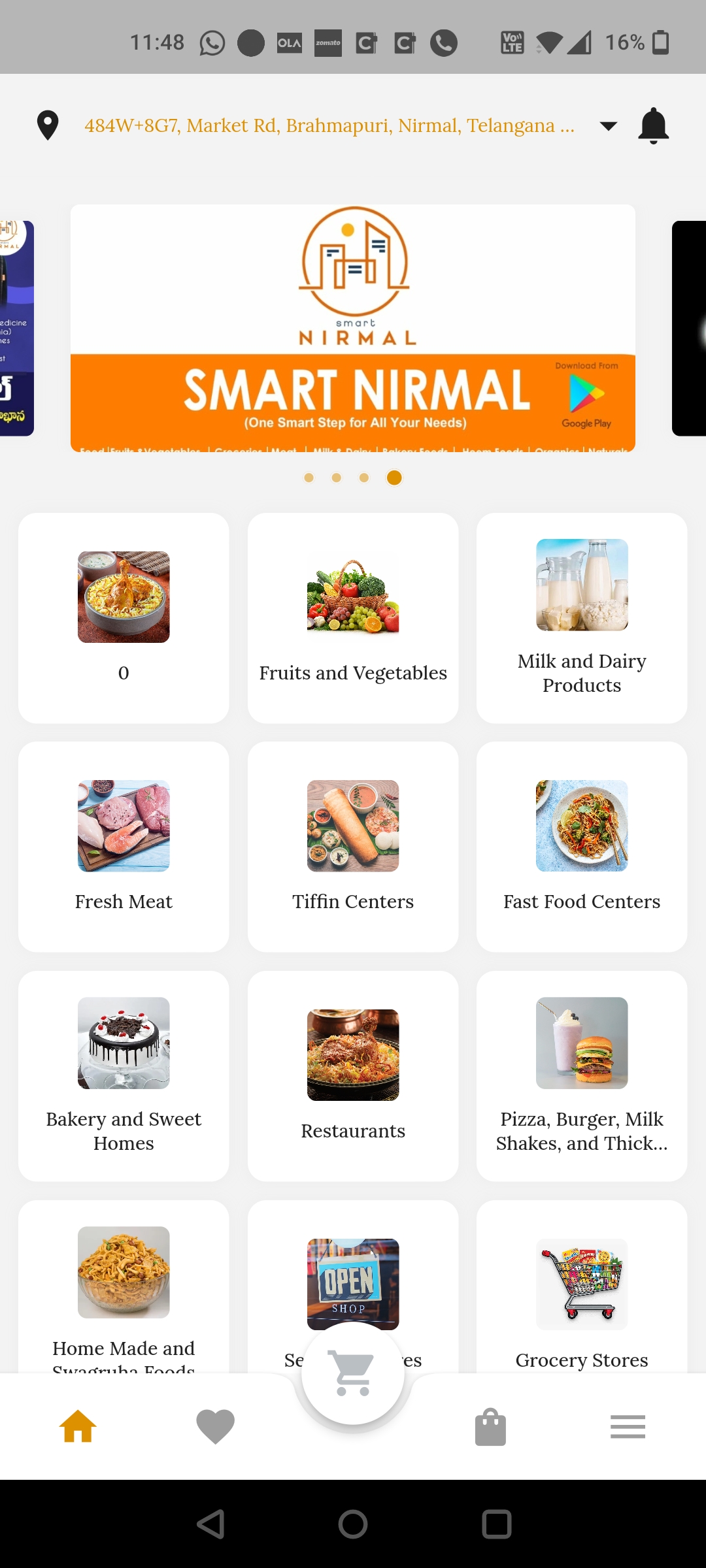This screenshot has width=706, height=1568.
Task: Browse Milk and Dairy Products
Action: pyautogui.click(x=582, y=617)
